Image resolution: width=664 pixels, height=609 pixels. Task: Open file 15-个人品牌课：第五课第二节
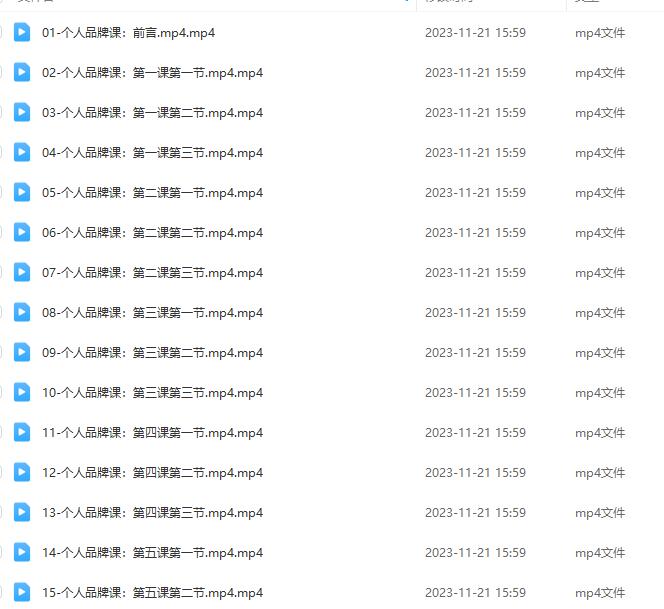152,593
